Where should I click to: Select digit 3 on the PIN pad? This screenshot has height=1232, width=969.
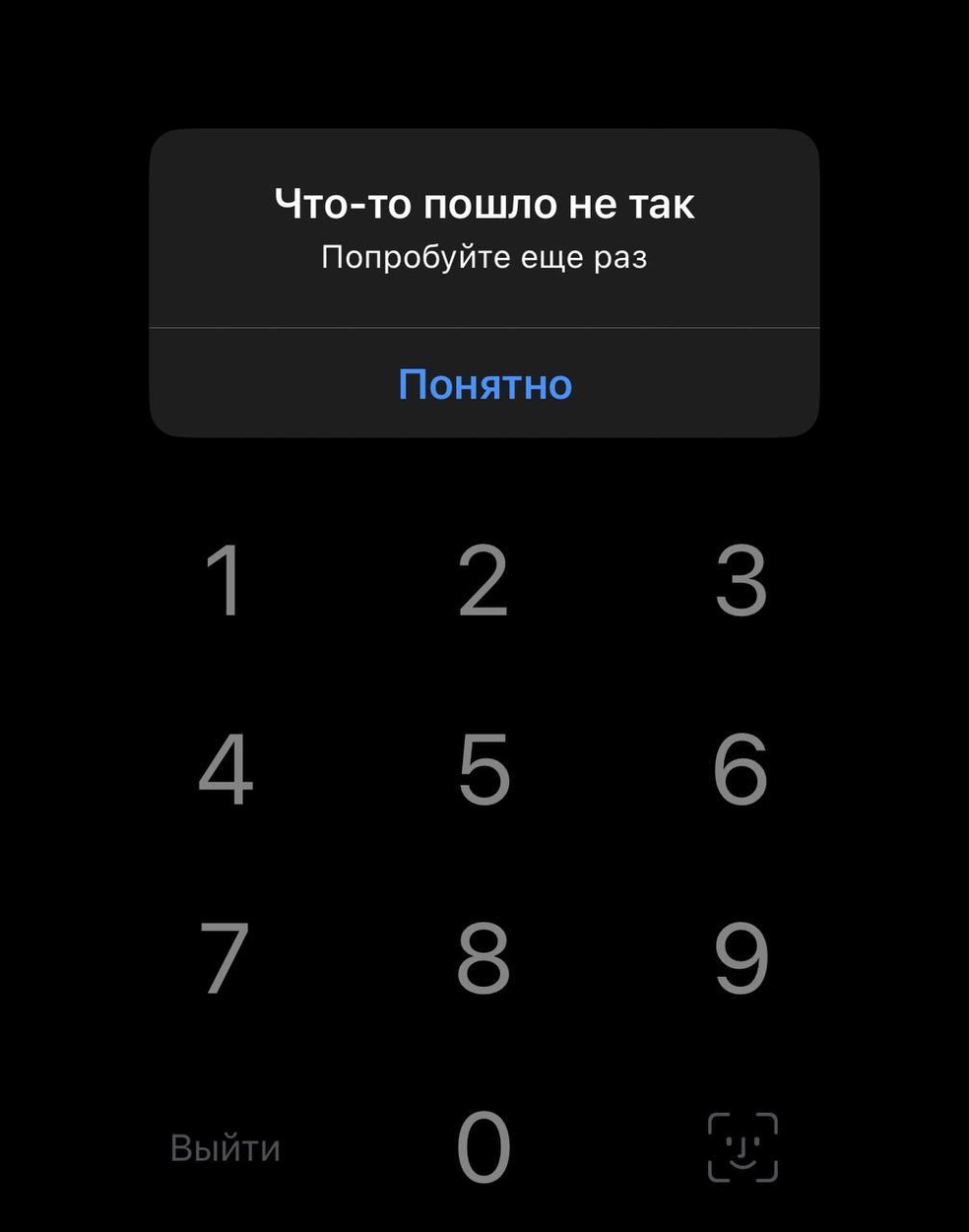[741, 581]
